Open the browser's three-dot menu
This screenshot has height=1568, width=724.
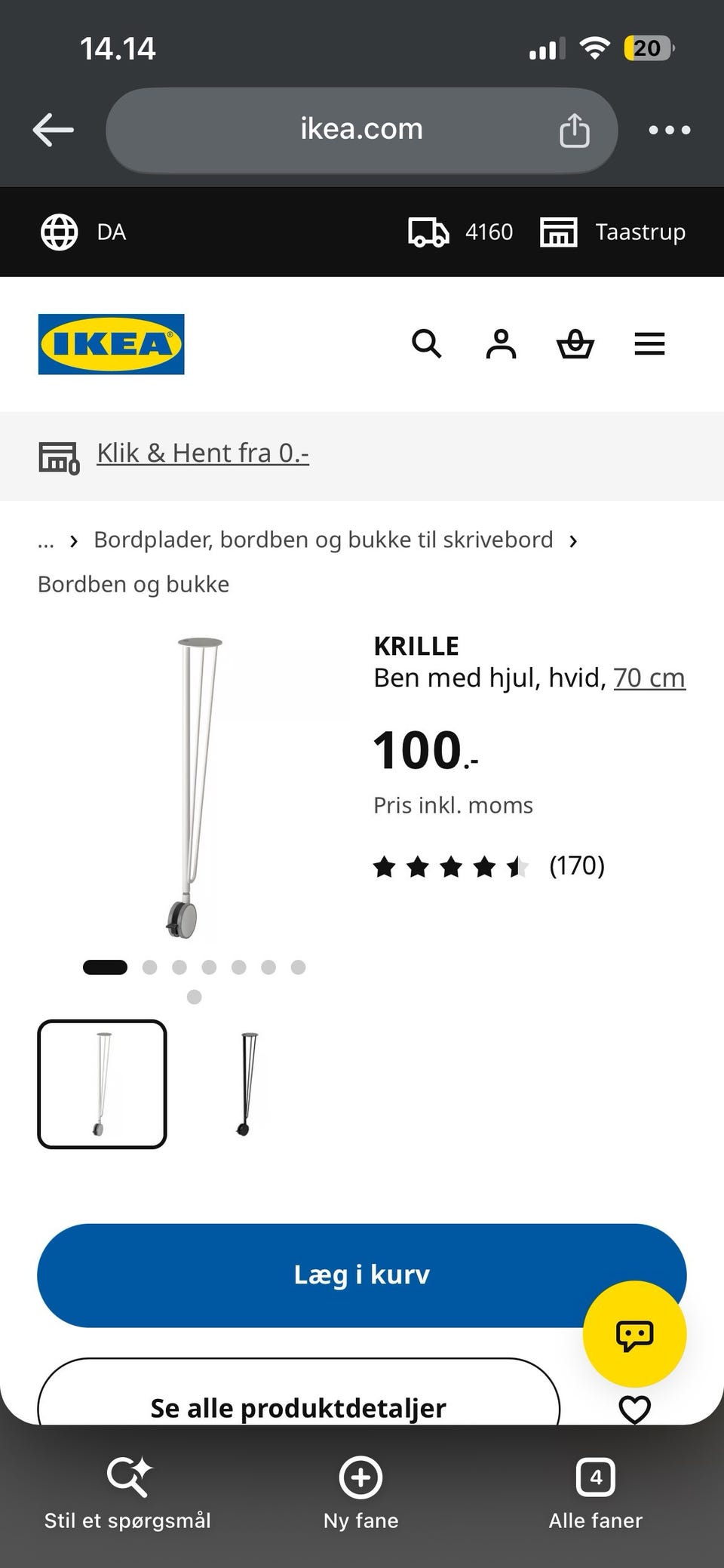point(670,130)
